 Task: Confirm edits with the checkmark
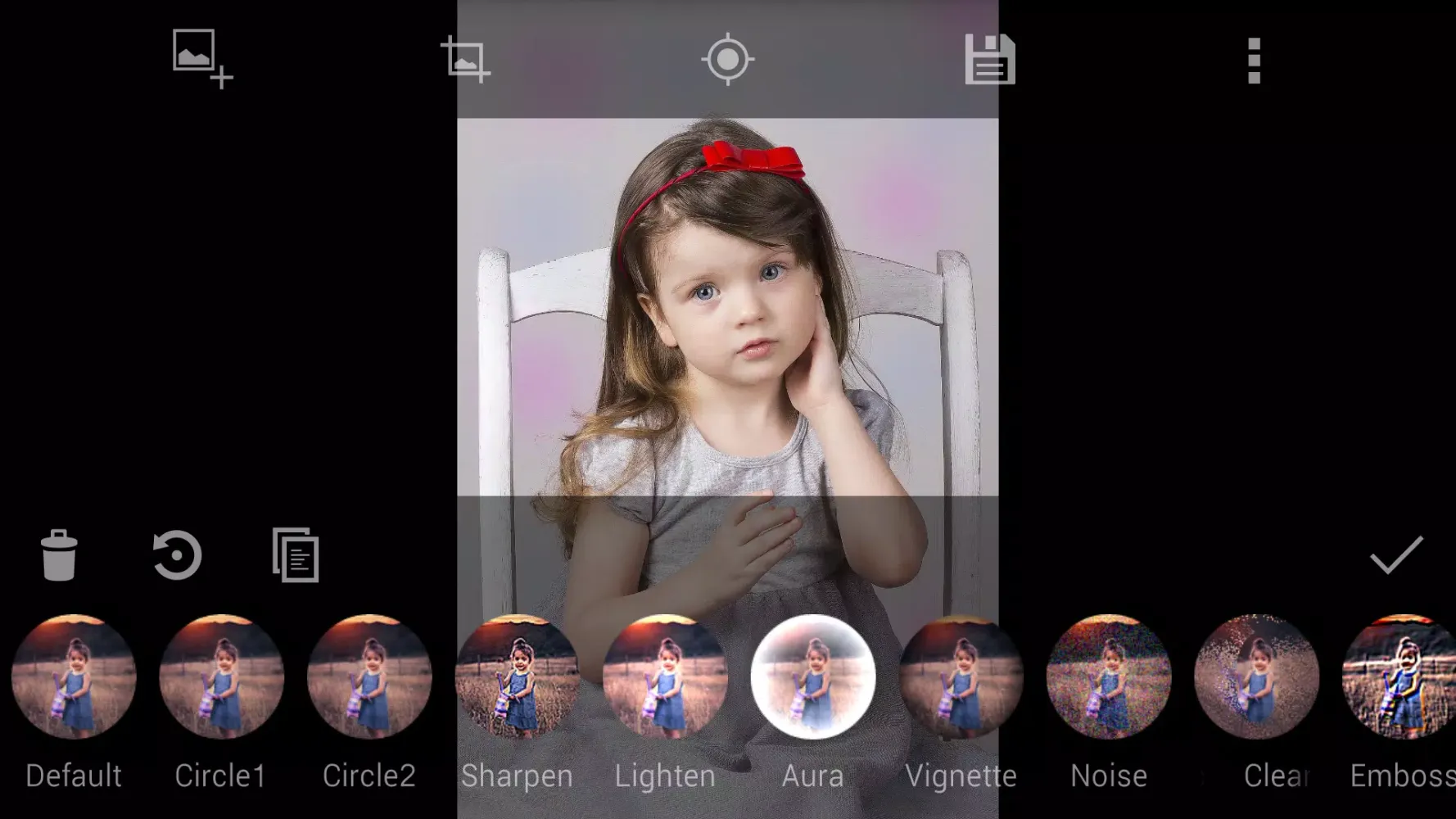[x=1395, y=555]
